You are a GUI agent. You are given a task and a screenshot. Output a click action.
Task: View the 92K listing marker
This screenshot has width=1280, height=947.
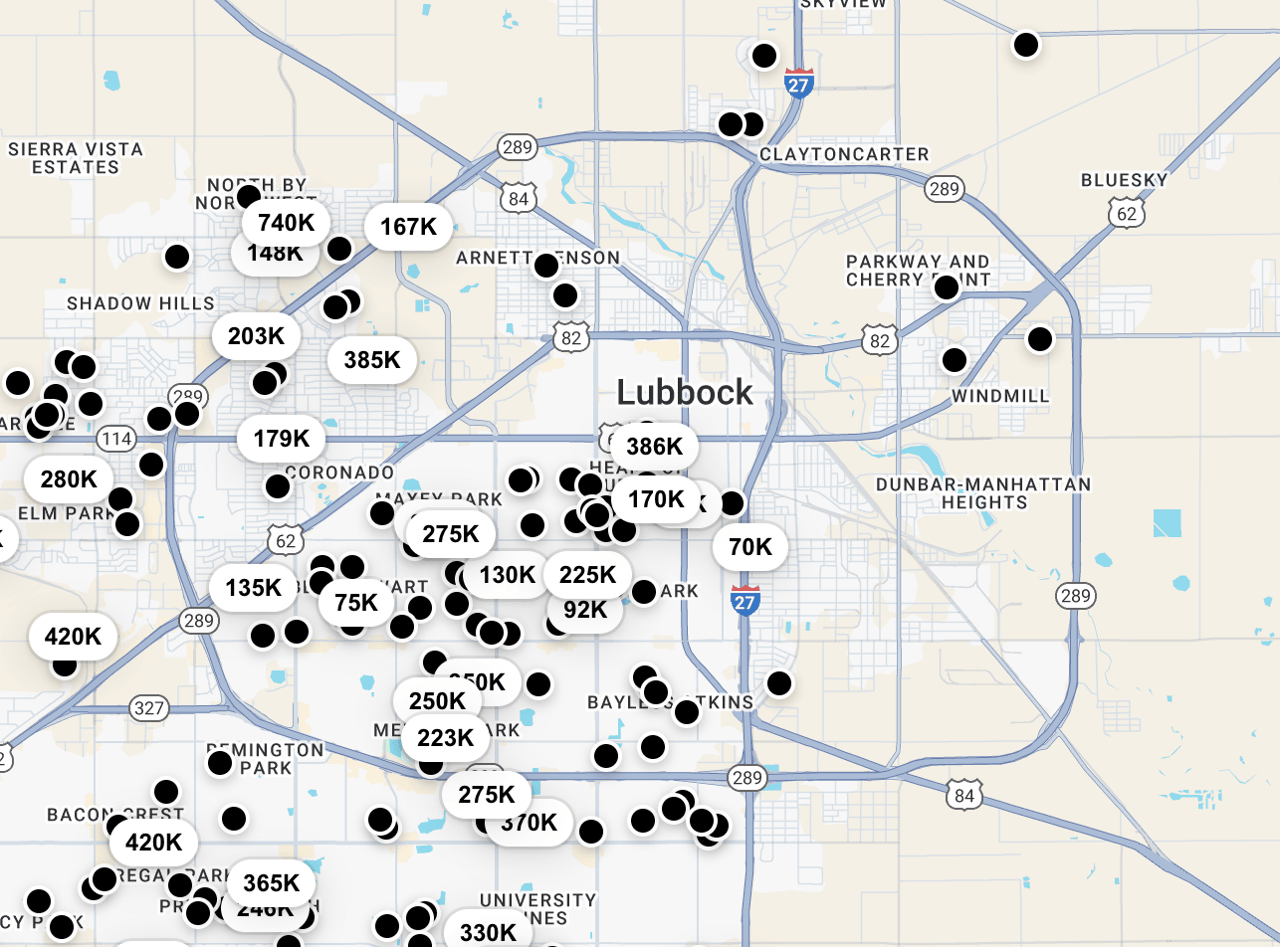(586, 610)
